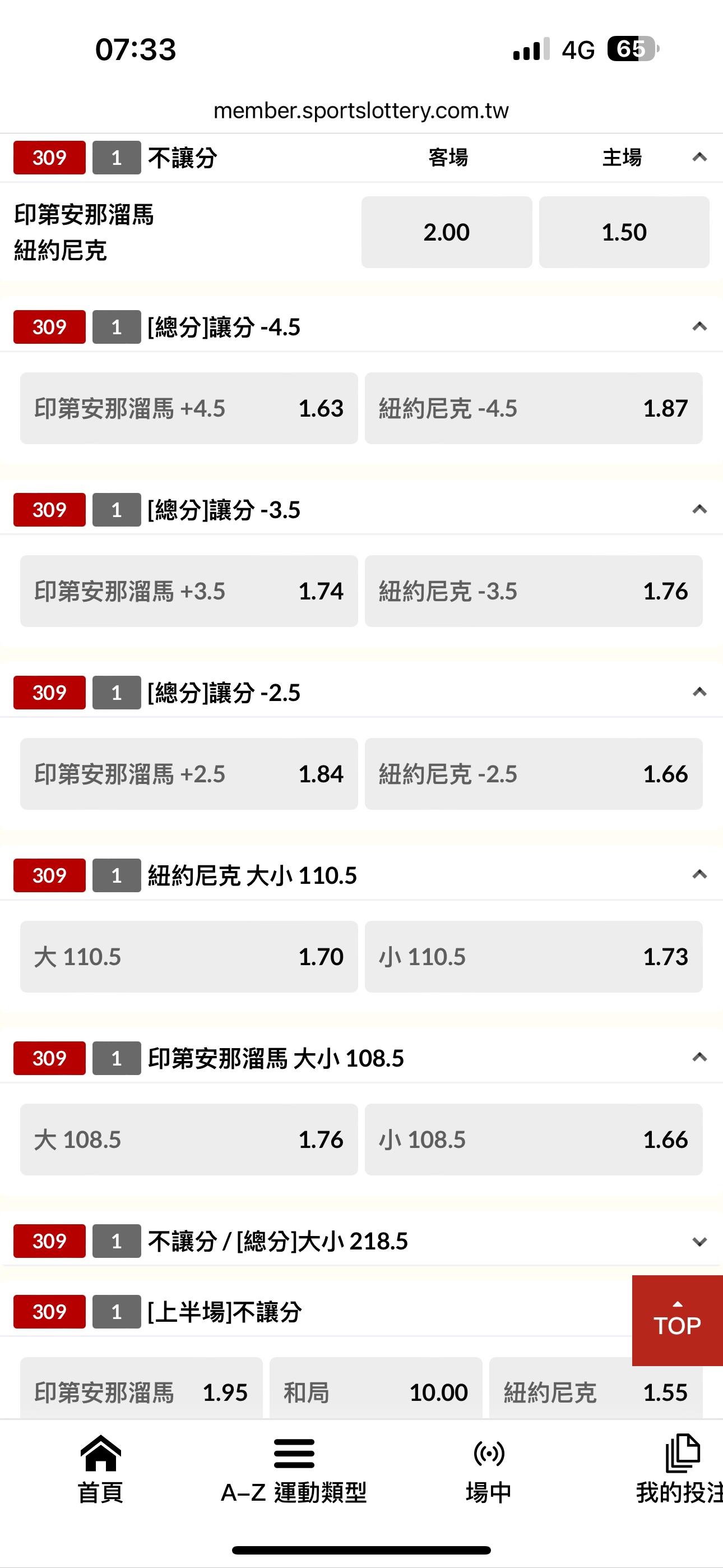Expand the 不讓分 / [總分]大小 218.5 section

(x=699, y=1242)
